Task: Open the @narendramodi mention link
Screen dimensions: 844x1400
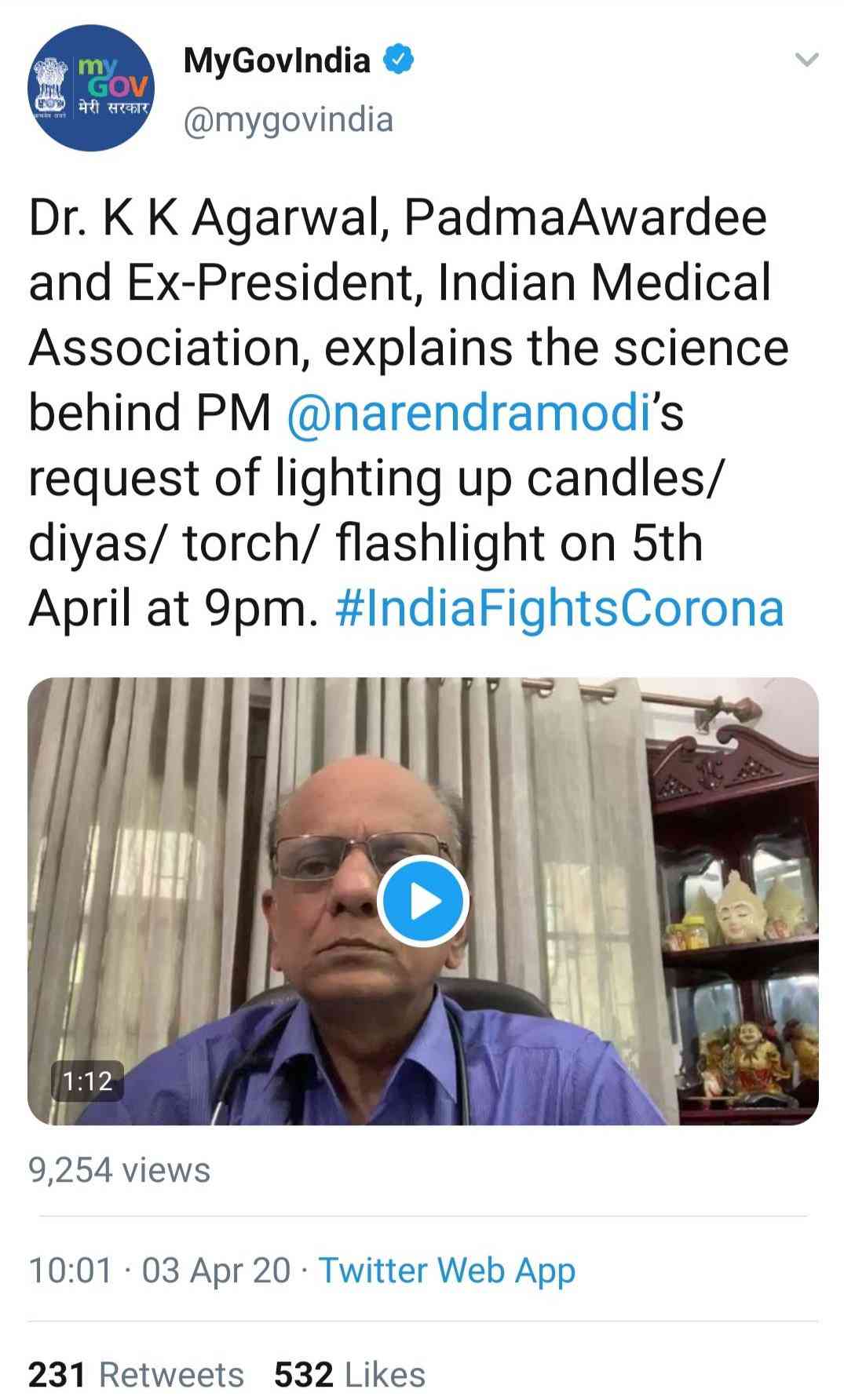Action: [469, 412]
